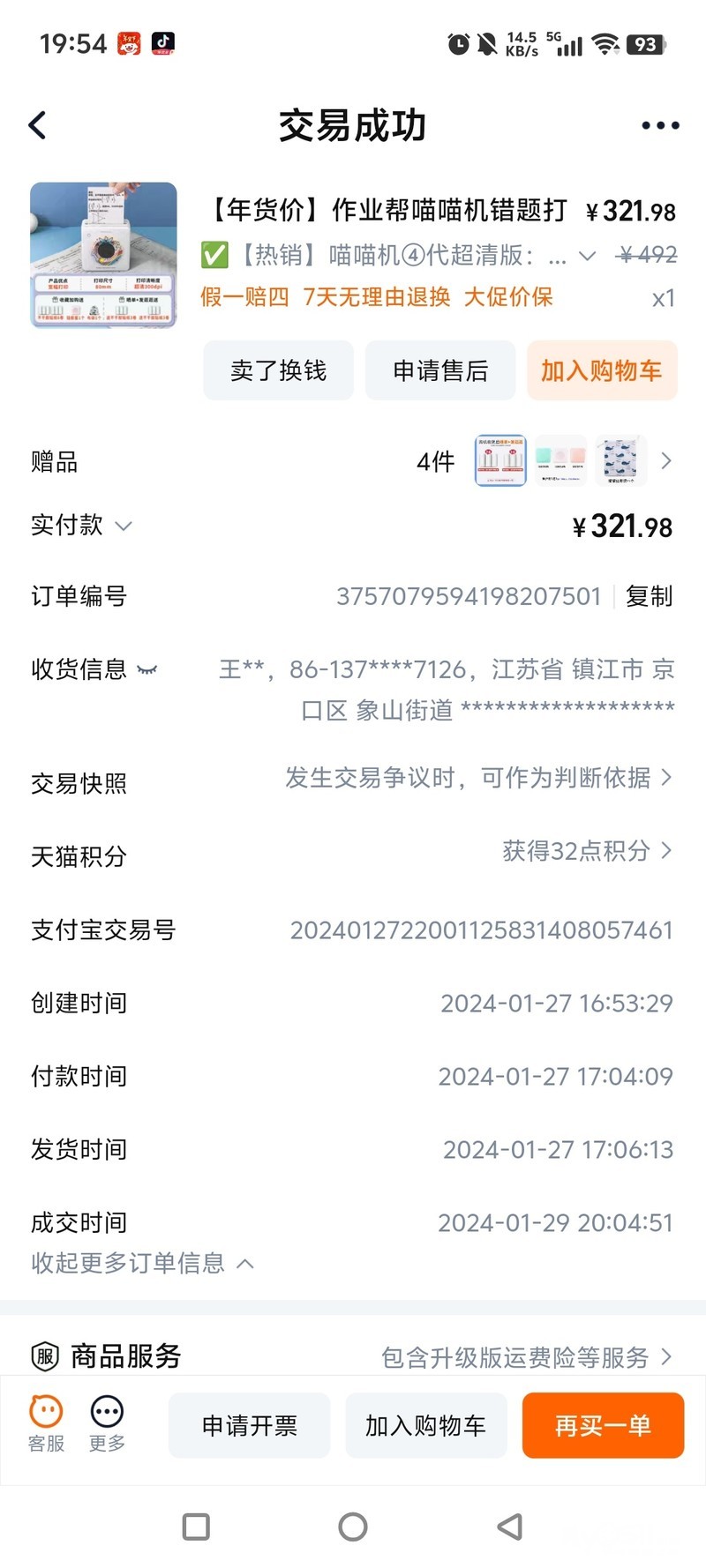
Task: Open the 更多 options in bottom bar
Action: [x=107, y=1422]
